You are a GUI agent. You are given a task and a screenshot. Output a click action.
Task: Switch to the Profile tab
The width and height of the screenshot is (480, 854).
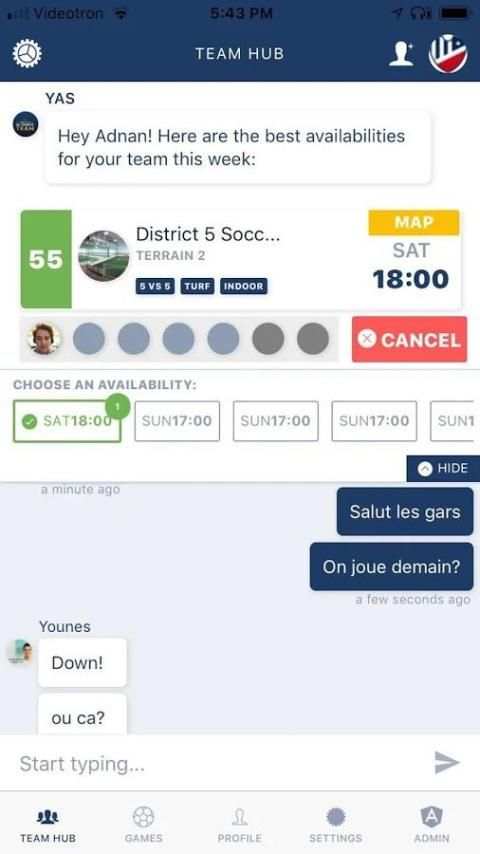tap(240, 825)
